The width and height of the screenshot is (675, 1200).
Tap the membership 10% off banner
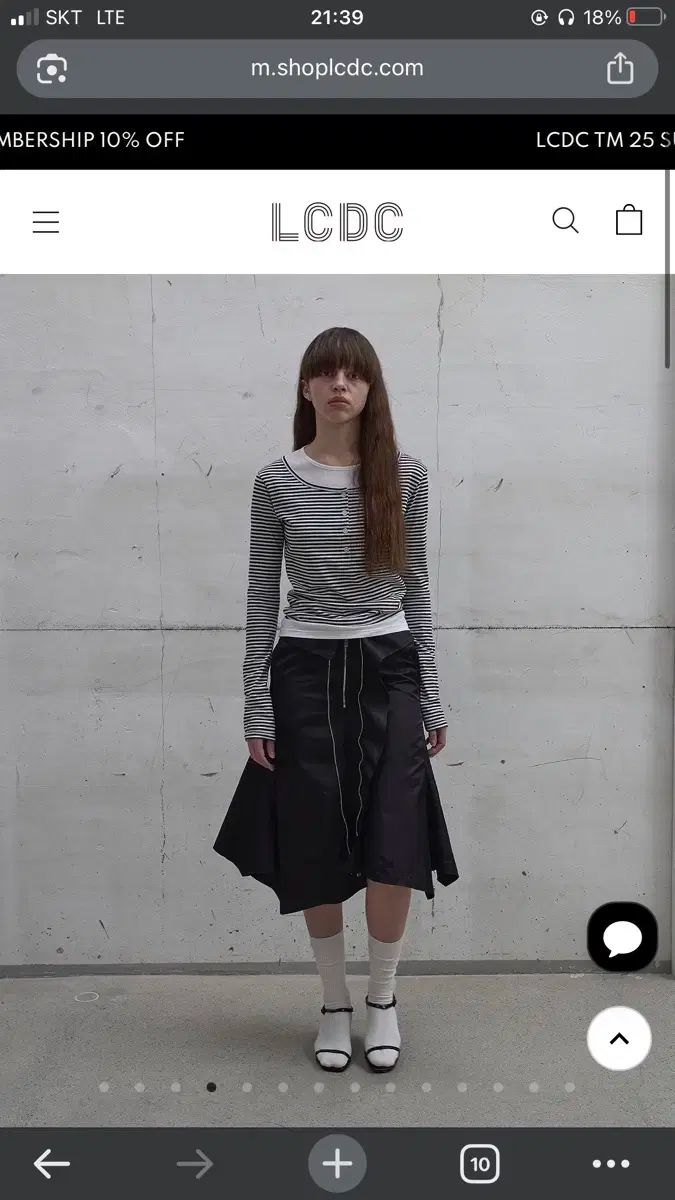tap(95, 140)
